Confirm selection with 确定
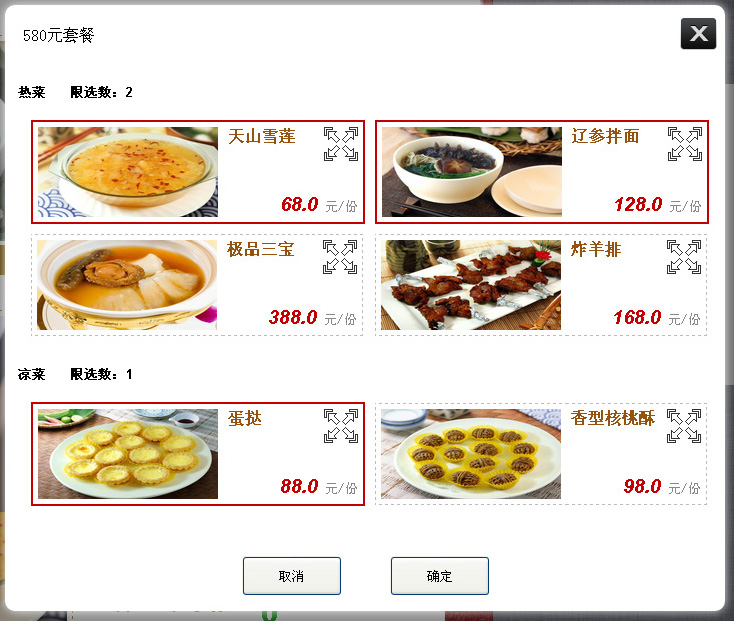The width and height of the screenshot is (734, 621). [440, 576]
